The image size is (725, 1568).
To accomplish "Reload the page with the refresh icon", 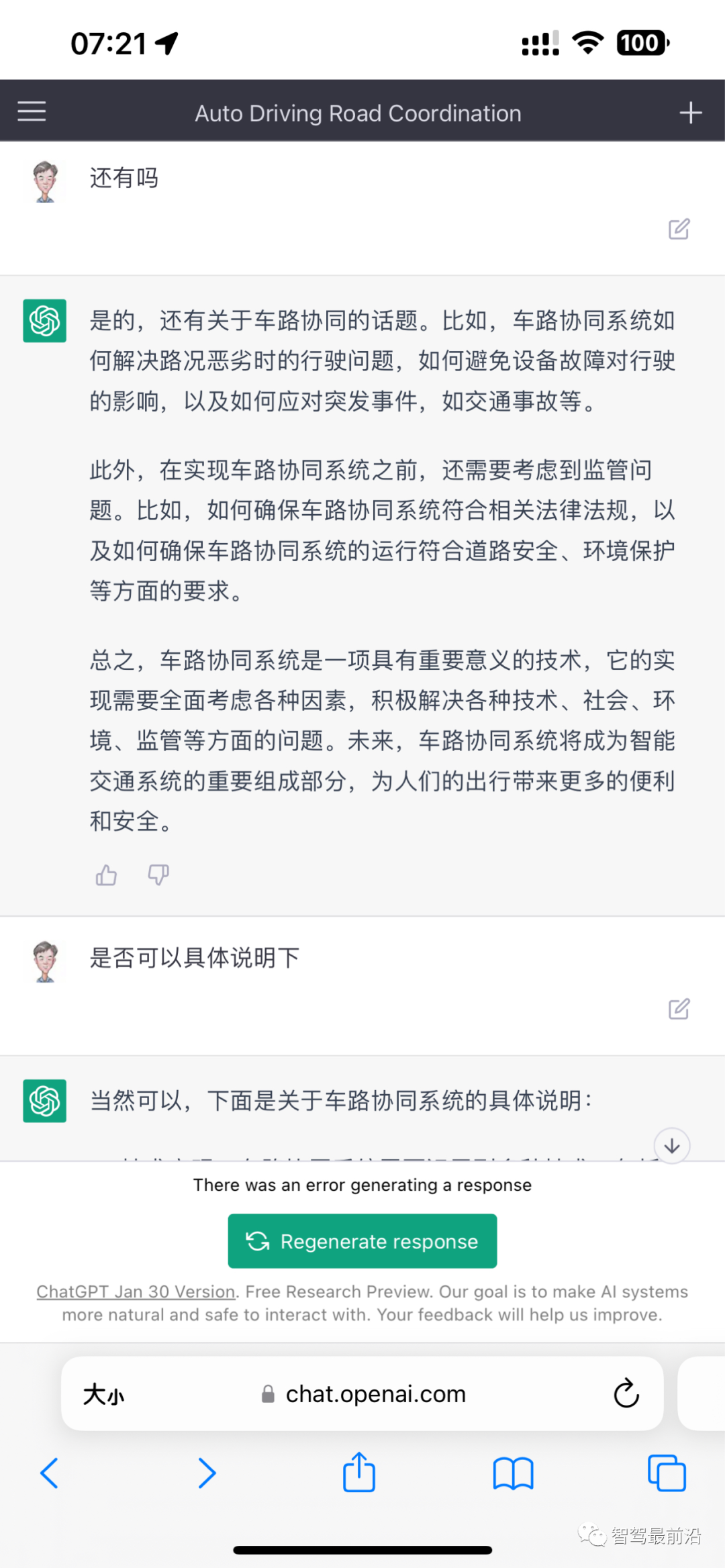I will [x=626, y=1394].
